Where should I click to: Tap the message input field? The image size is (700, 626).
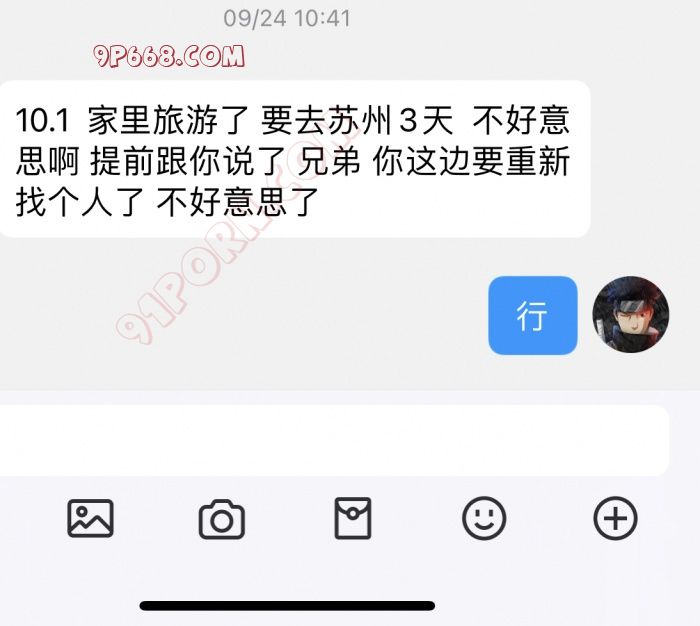pos(330,440)
